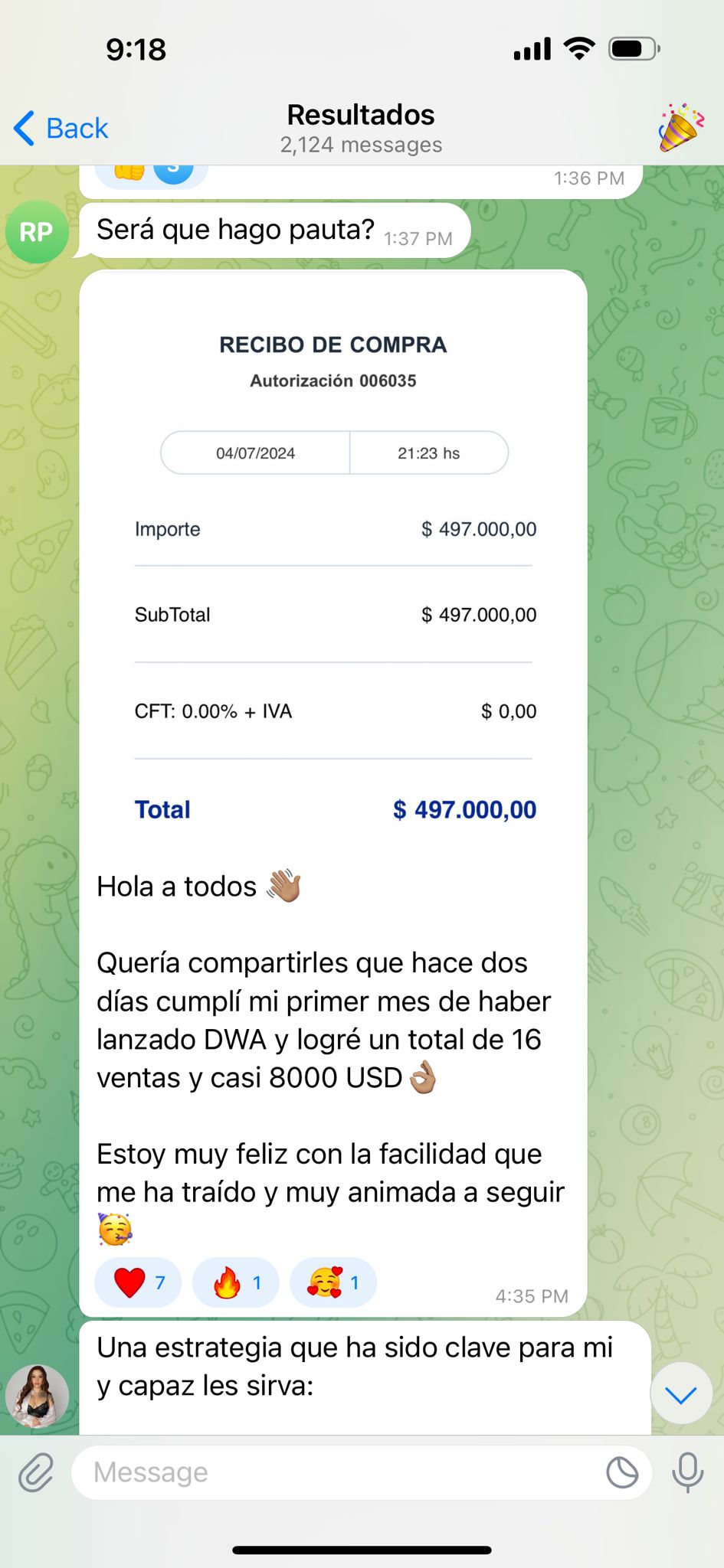Attach a file with the paperclip
Image resolution: width=724 pixels, height=1568 pixels.
(x=36, y=1472)
